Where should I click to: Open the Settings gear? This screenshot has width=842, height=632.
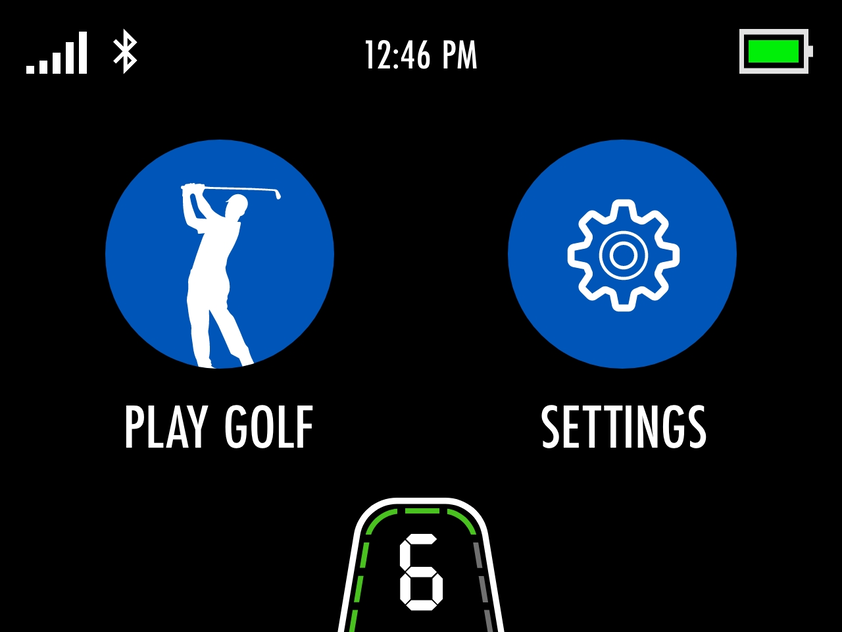click(x=622, y=254)
